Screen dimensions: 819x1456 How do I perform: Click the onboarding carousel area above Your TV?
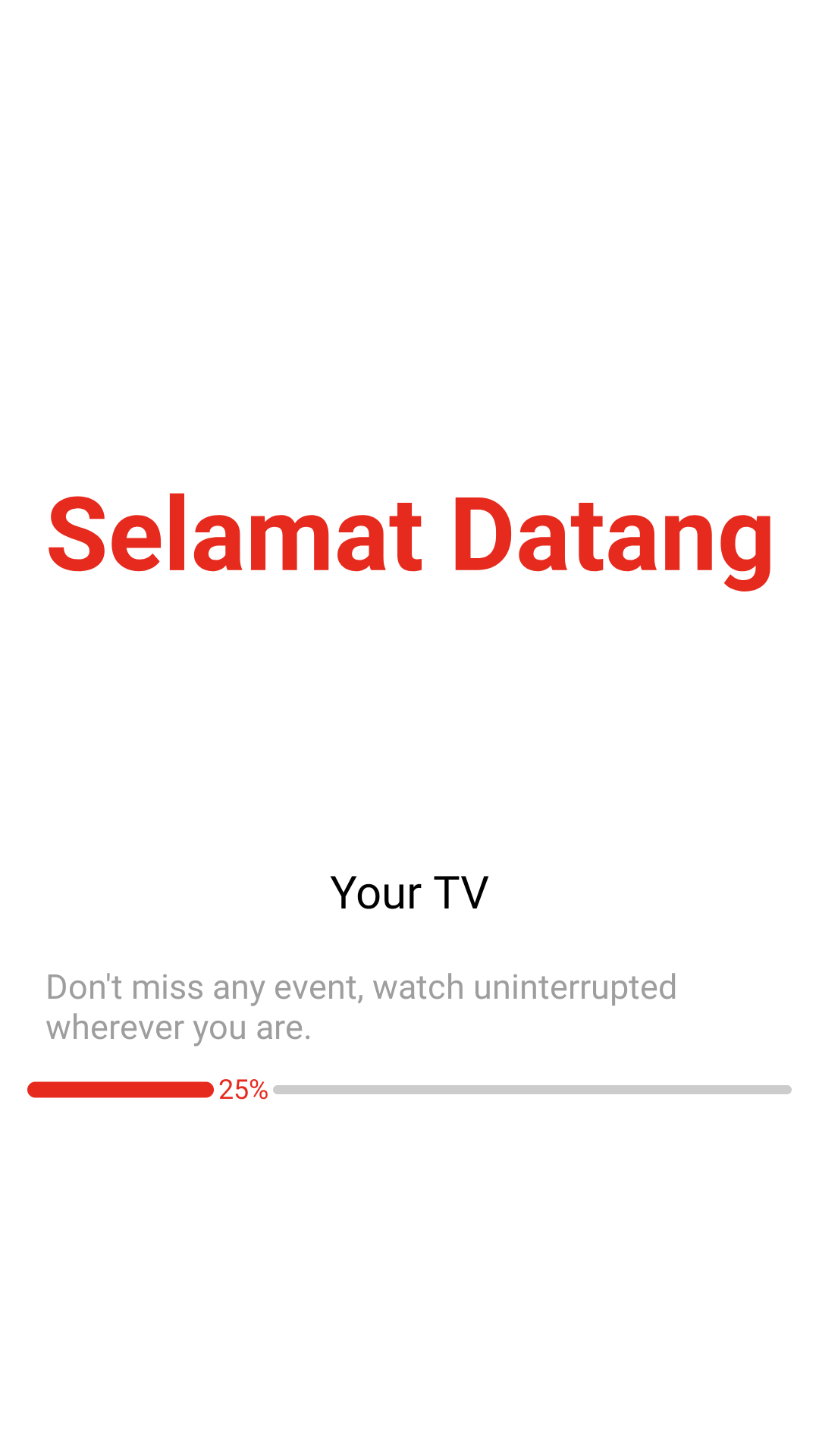[409, 758]
